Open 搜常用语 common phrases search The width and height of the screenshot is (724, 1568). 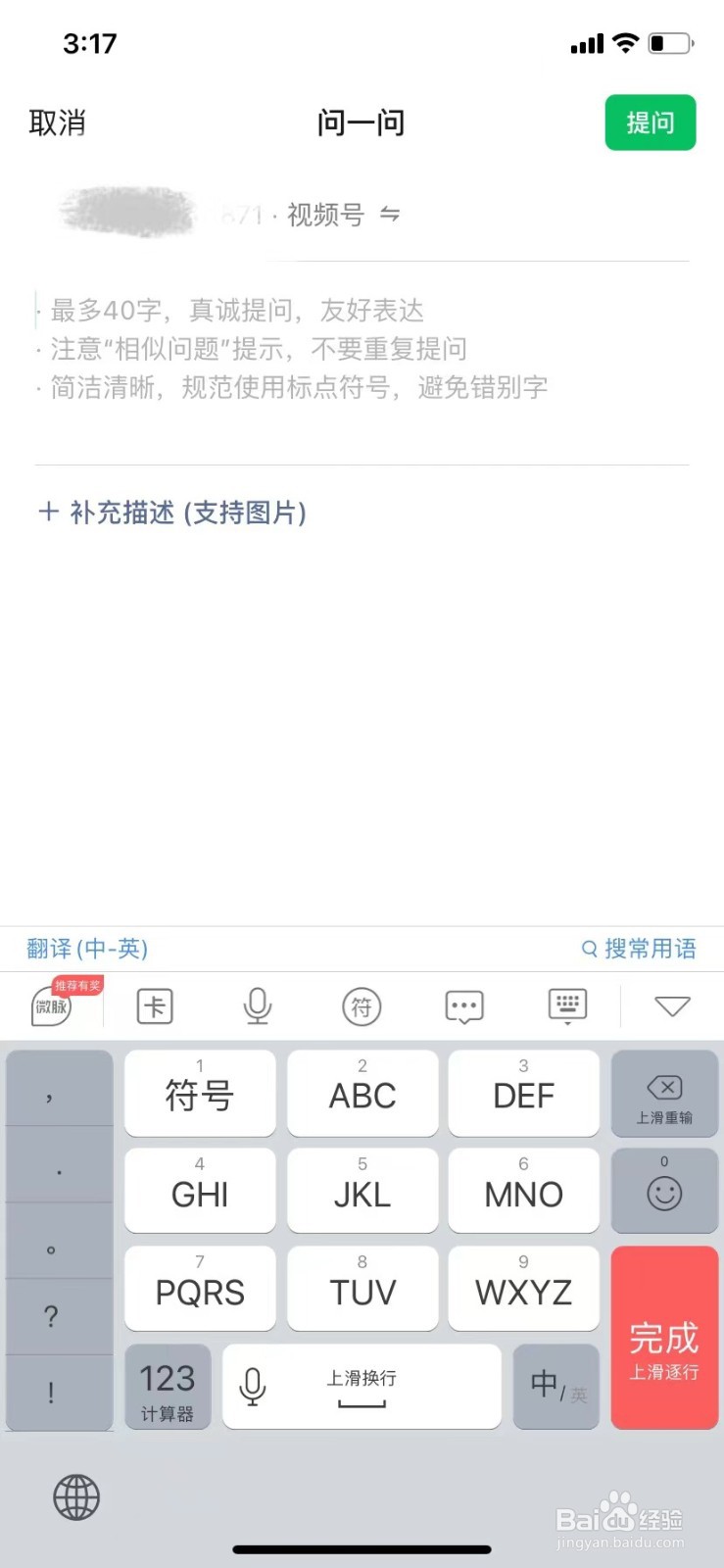coord(640,949)
